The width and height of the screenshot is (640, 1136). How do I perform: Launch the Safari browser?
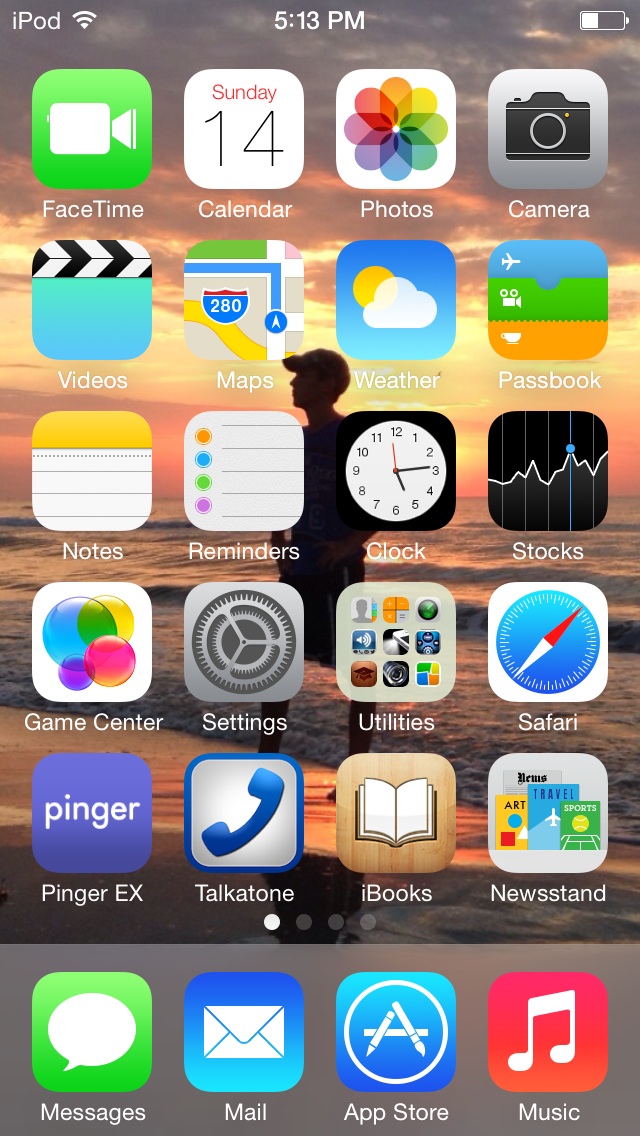548,642
